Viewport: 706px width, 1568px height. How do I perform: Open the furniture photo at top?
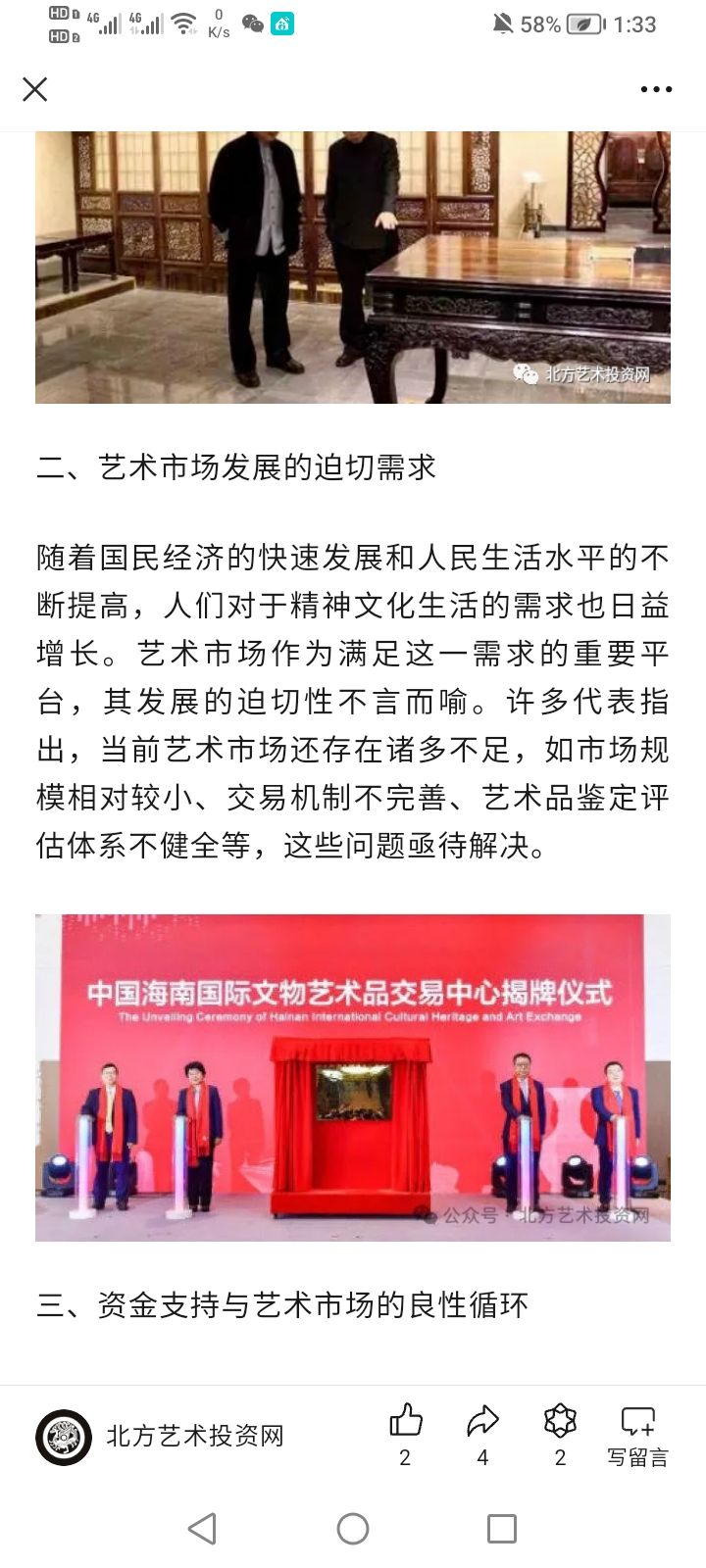[353, 267]
